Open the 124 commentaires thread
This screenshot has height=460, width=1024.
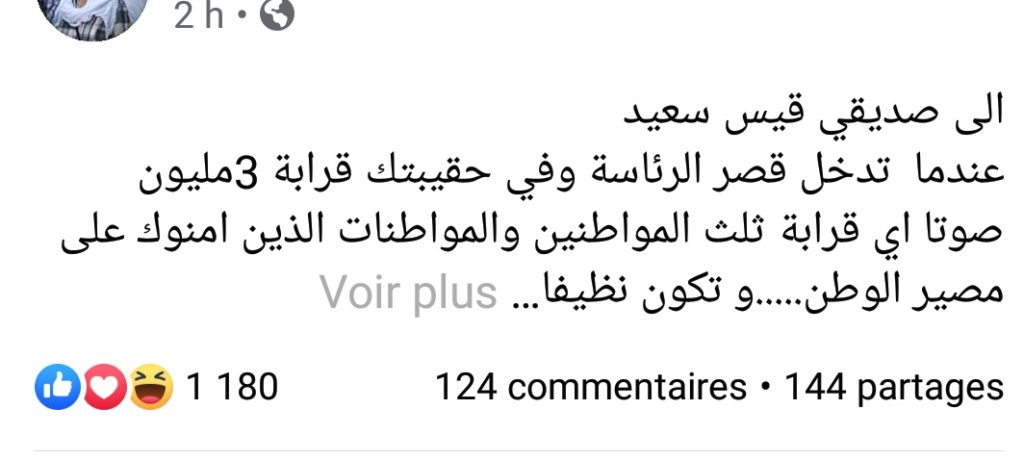click(x=590, y=387)
